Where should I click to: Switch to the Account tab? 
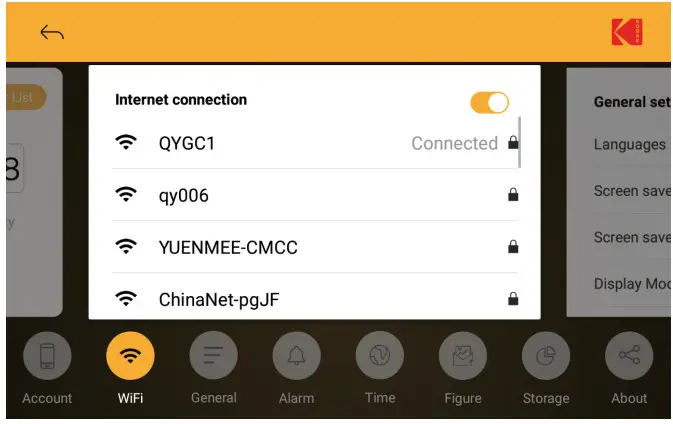coord(47,368)
